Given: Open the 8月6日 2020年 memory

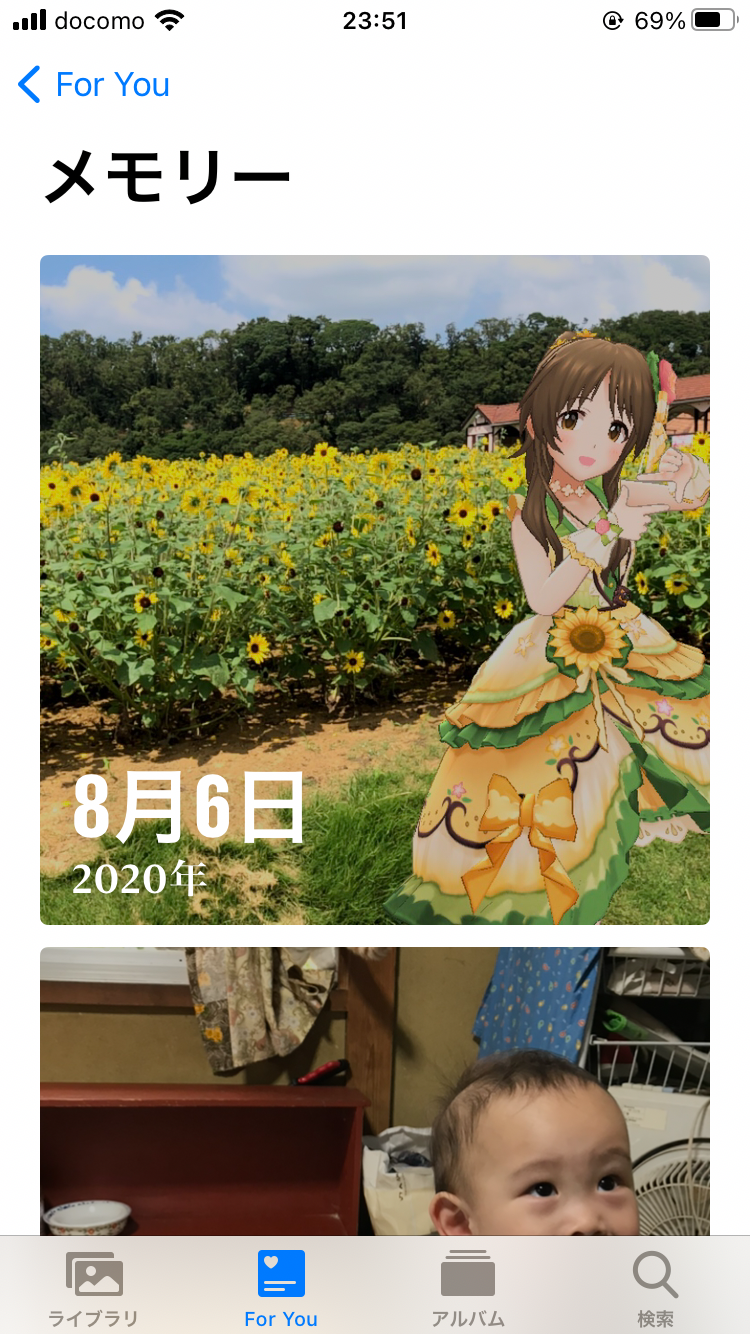Looking at the screenshot, I should (x=375, y=590).
